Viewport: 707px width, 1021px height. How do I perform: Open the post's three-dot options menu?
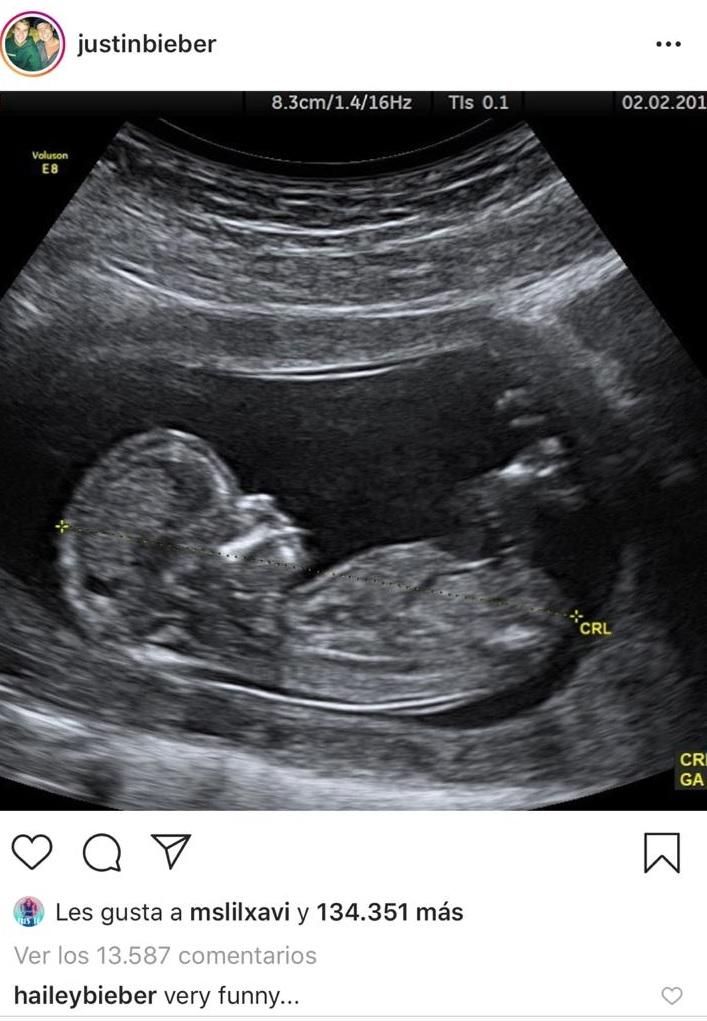point(667,45)
